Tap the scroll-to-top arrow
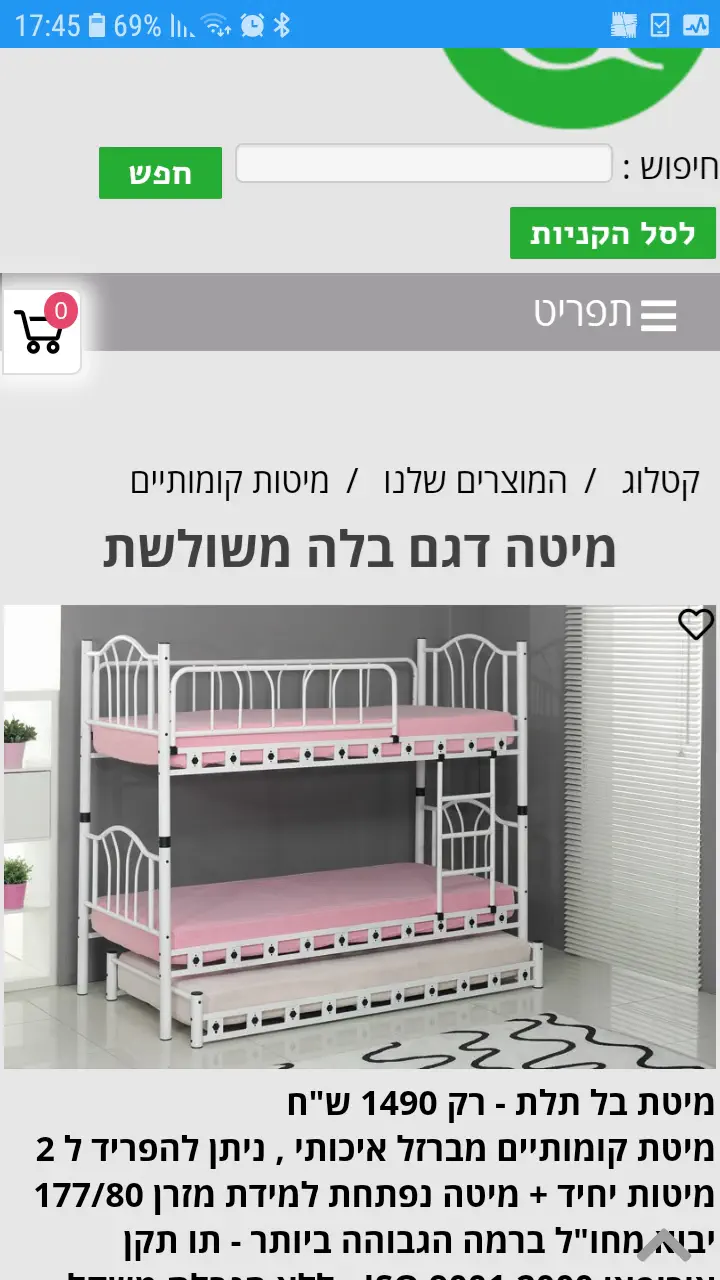This screenshot has height=1280, width=720. (665, 1245)
